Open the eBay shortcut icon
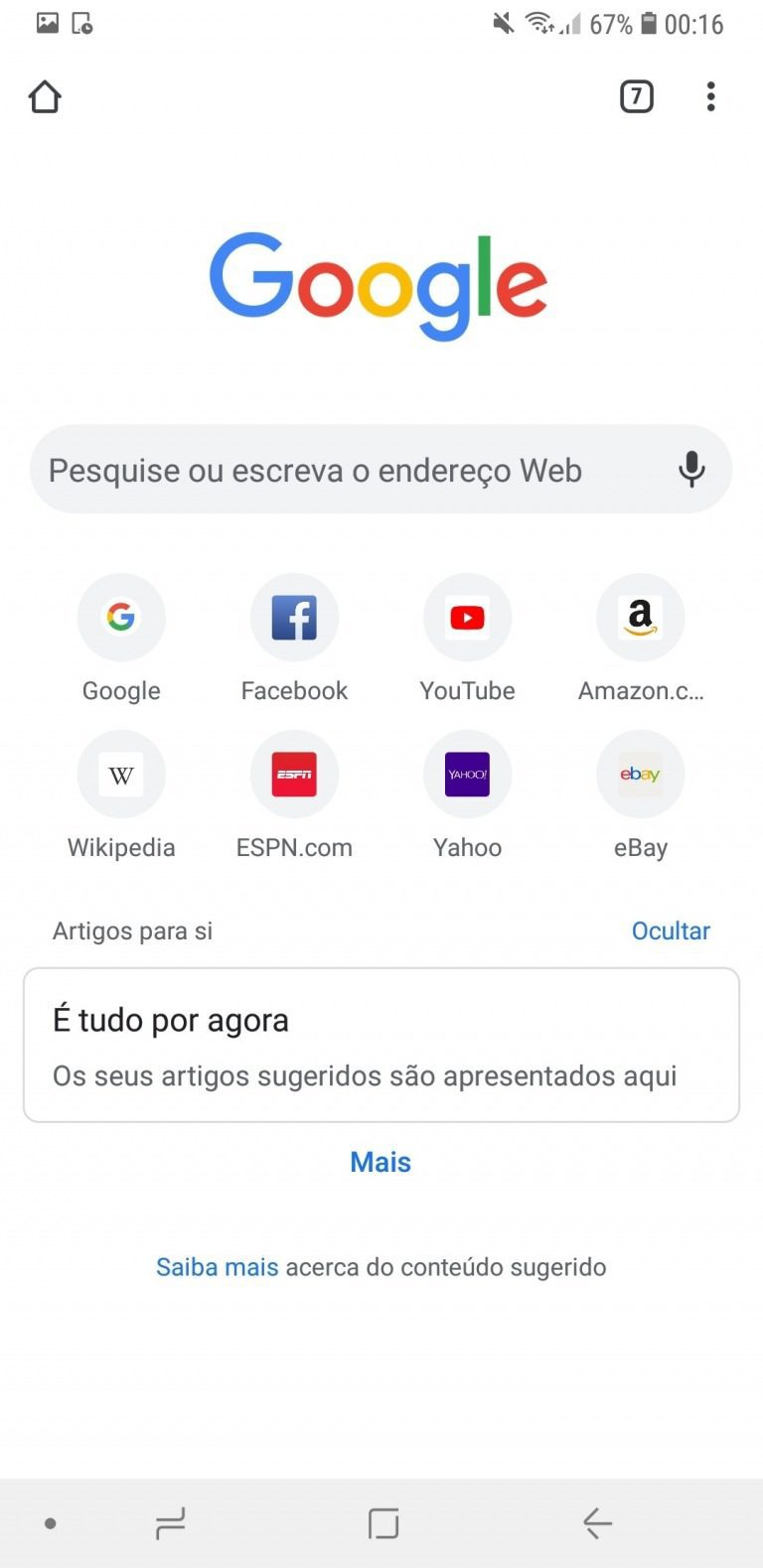This screenshot has width=763, height=1568. pos(640,775)
